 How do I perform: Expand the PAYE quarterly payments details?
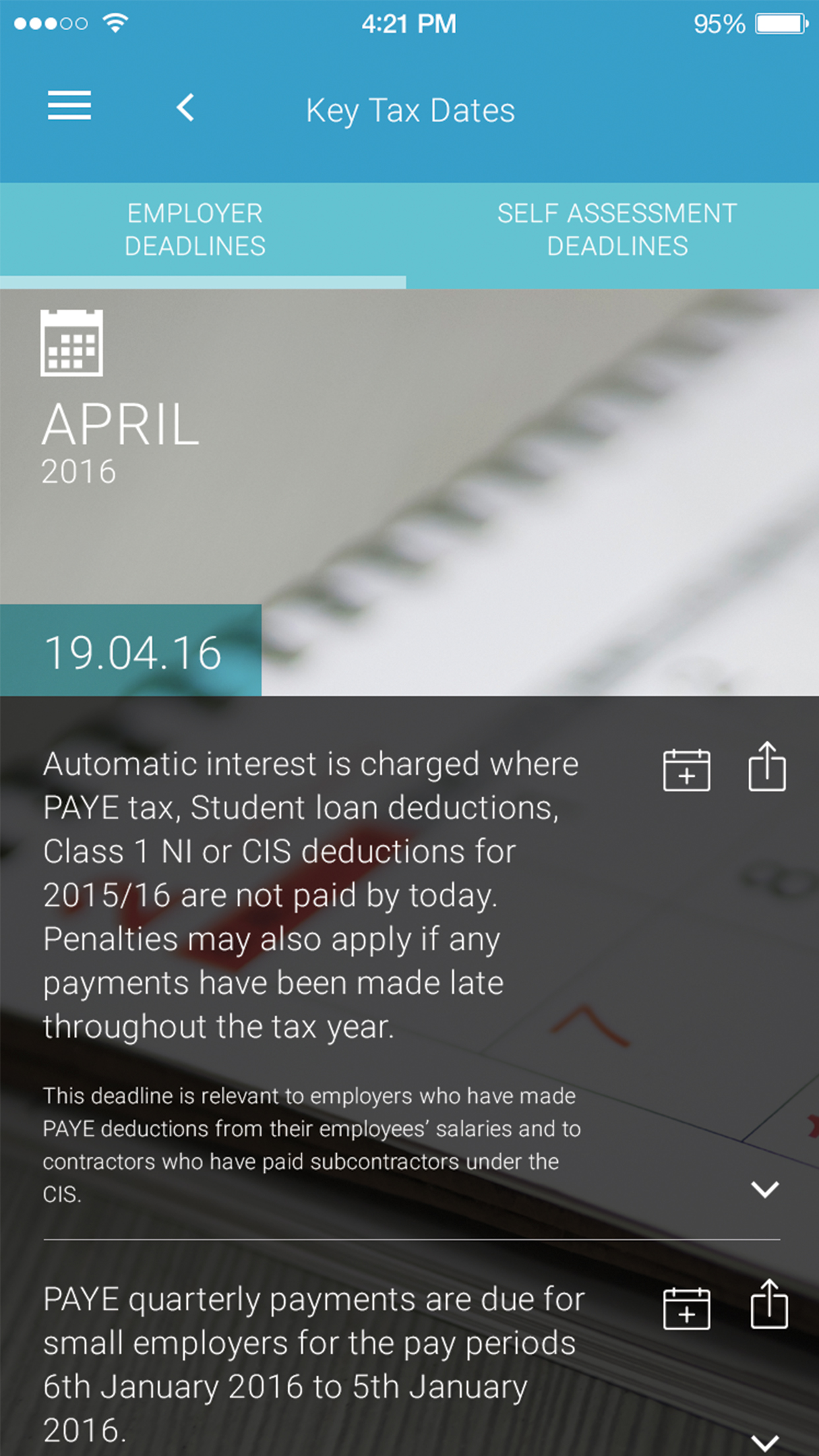coord(765,1443)
